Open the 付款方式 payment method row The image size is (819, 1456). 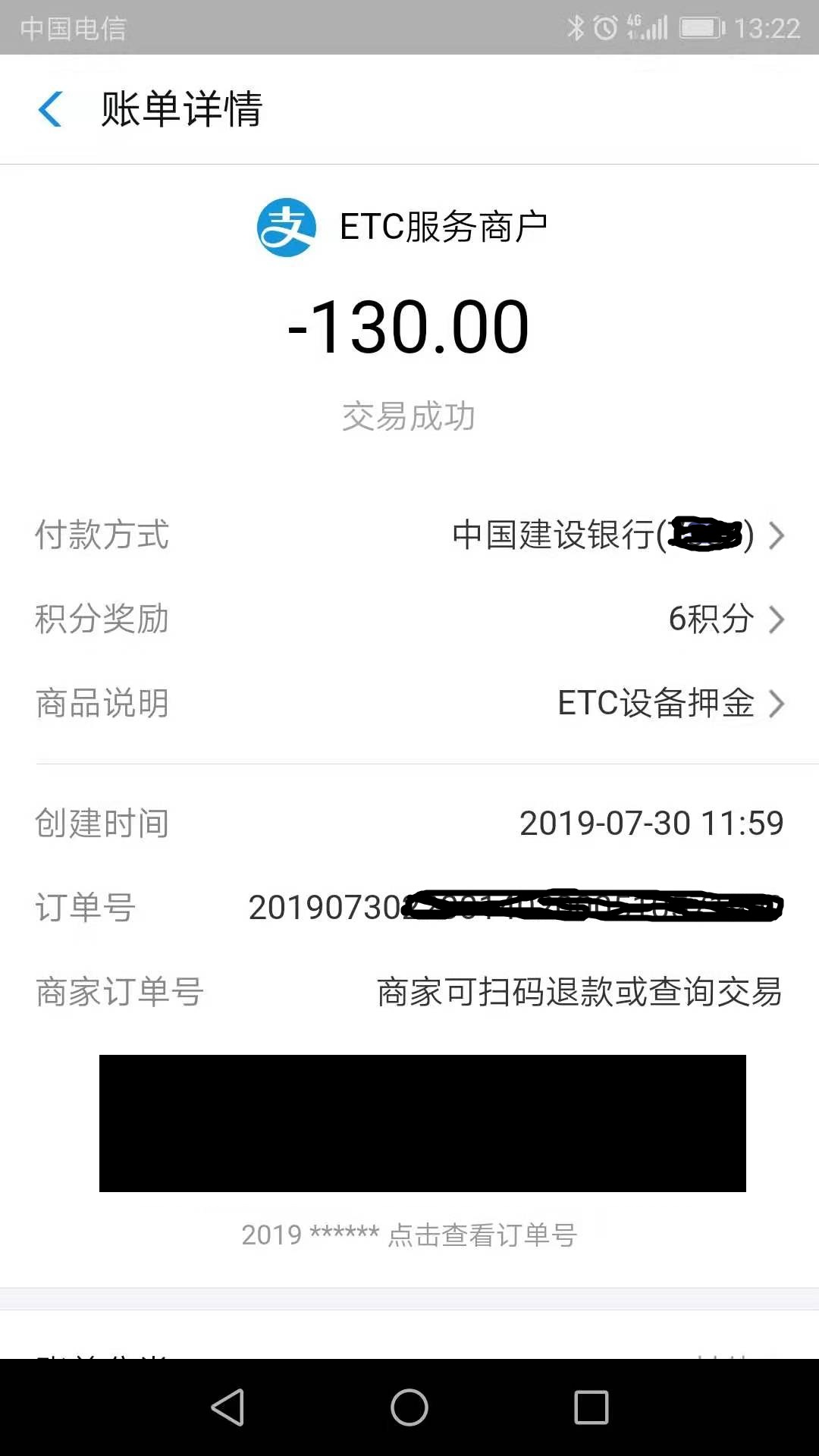[x=617, y=535]
